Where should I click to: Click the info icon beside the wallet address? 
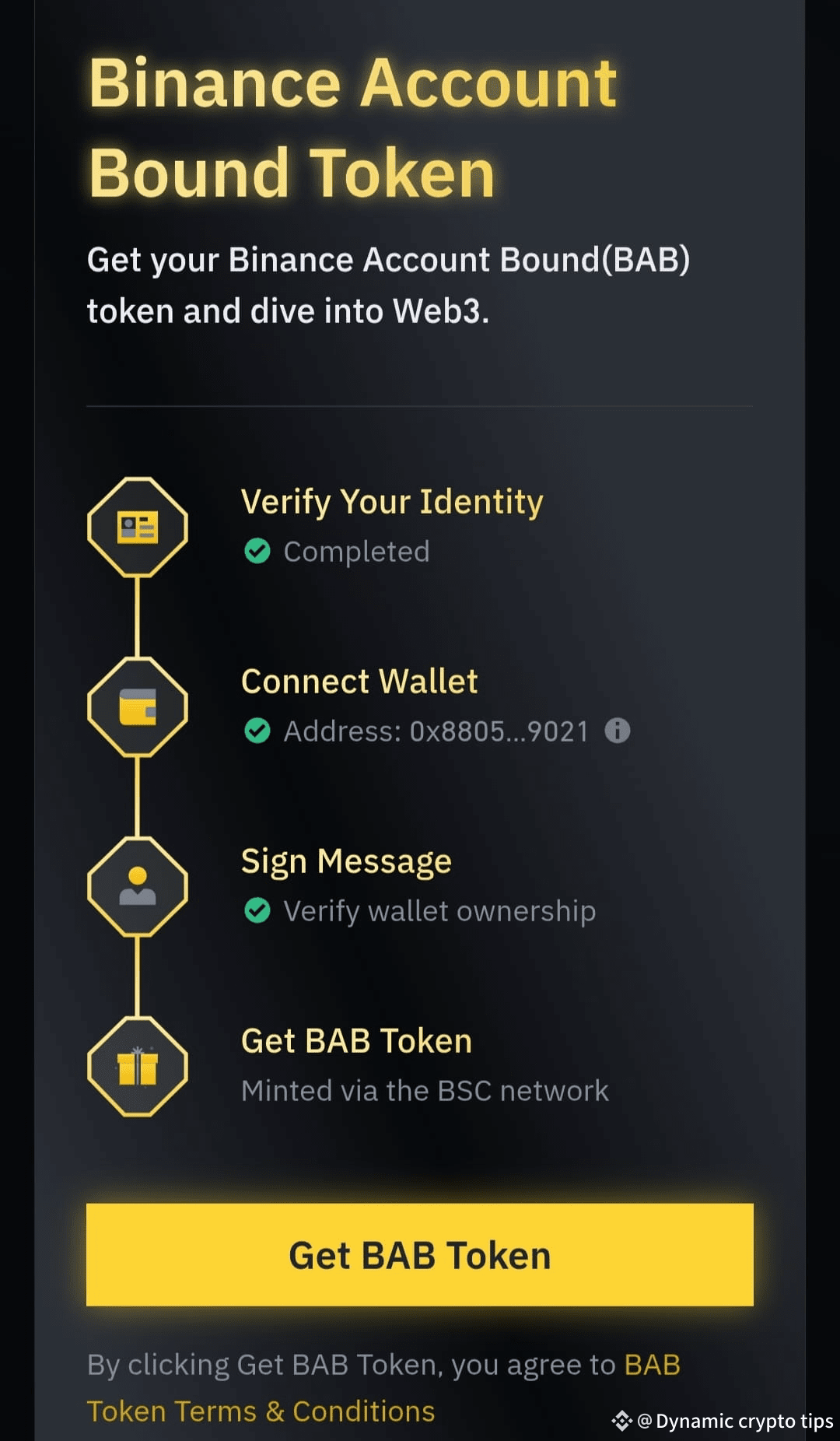(x=617, y=730)
